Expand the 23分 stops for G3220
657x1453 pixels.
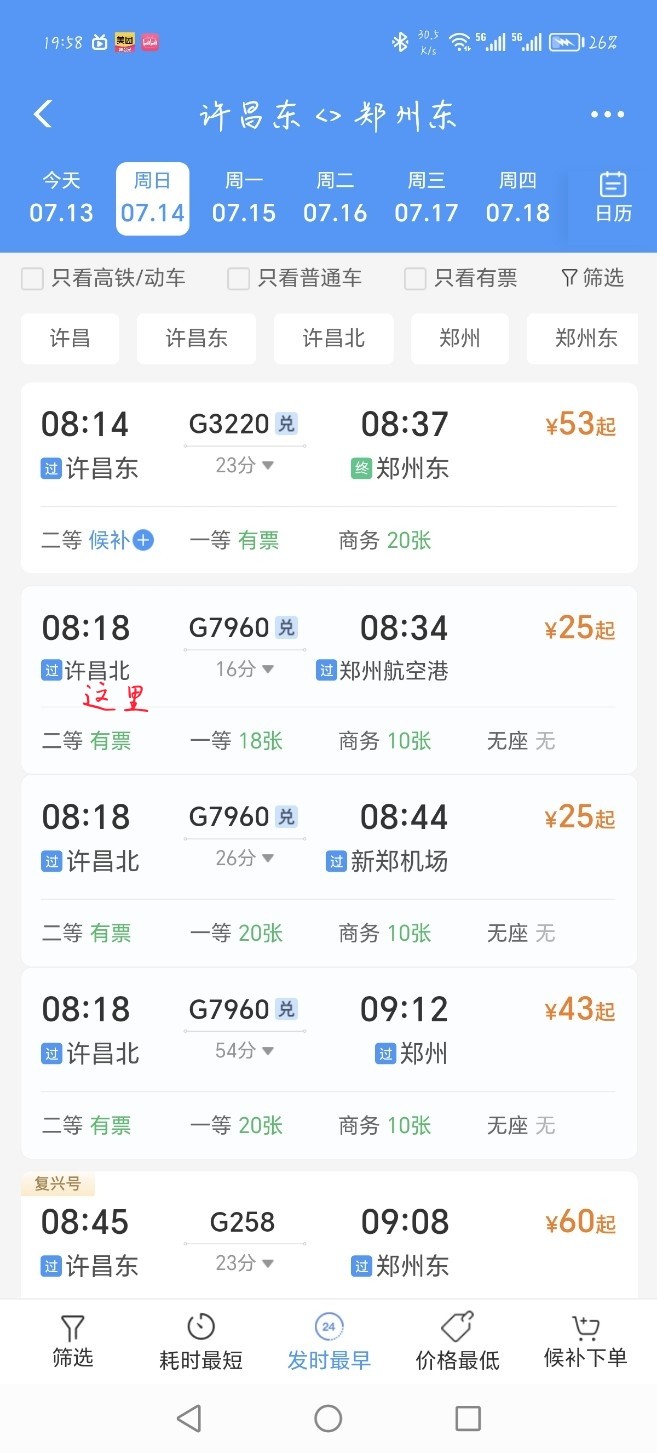tap(245, 465)
